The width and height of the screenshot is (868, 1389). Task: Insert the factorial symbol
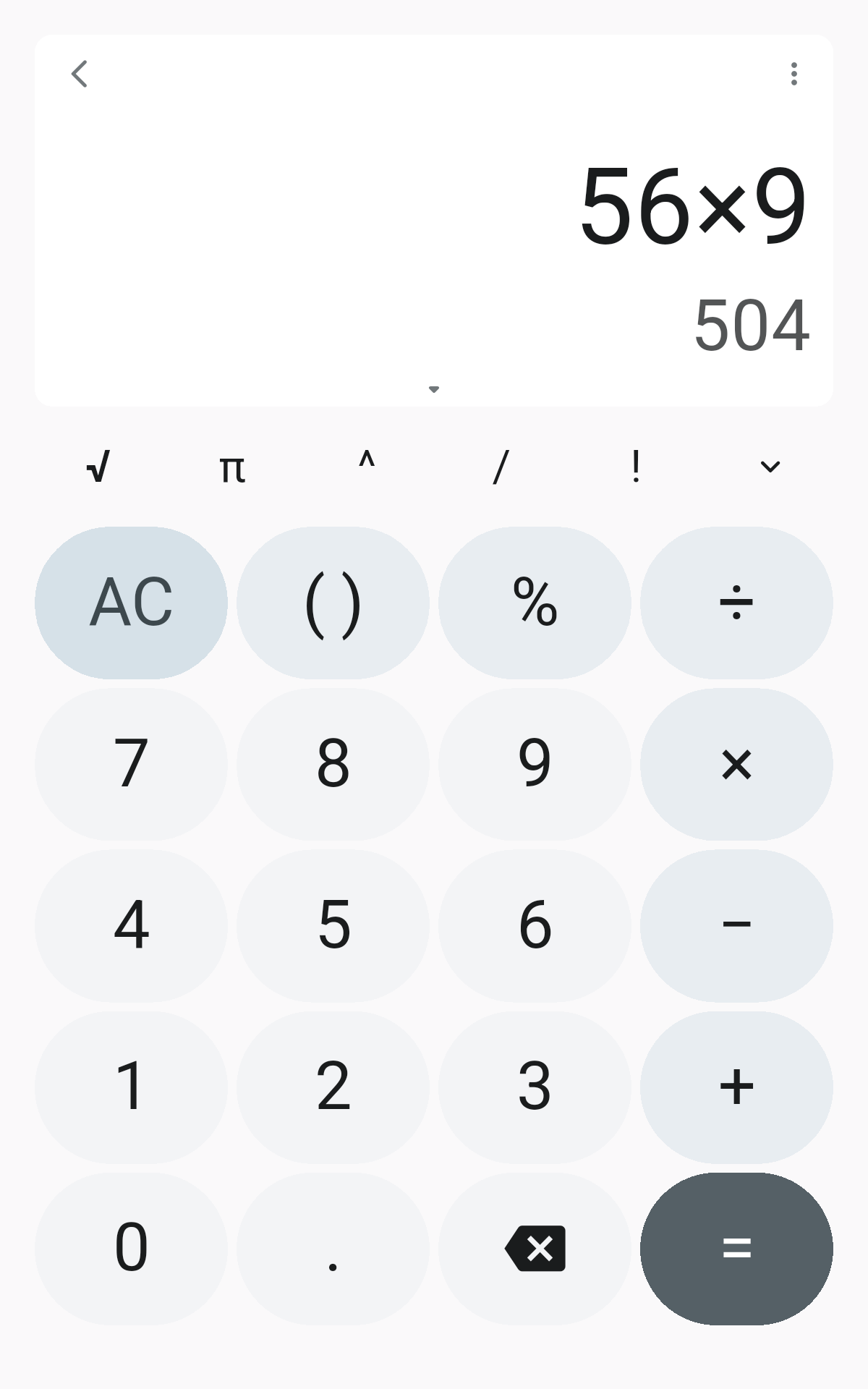point(636,467)
